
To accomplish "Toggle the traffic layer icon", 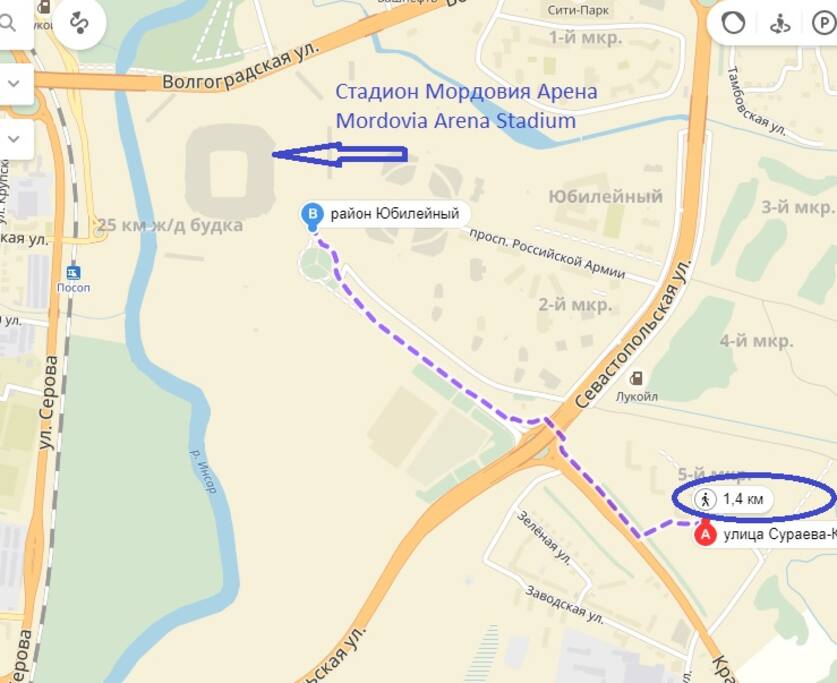I will (x=733, y=23).
